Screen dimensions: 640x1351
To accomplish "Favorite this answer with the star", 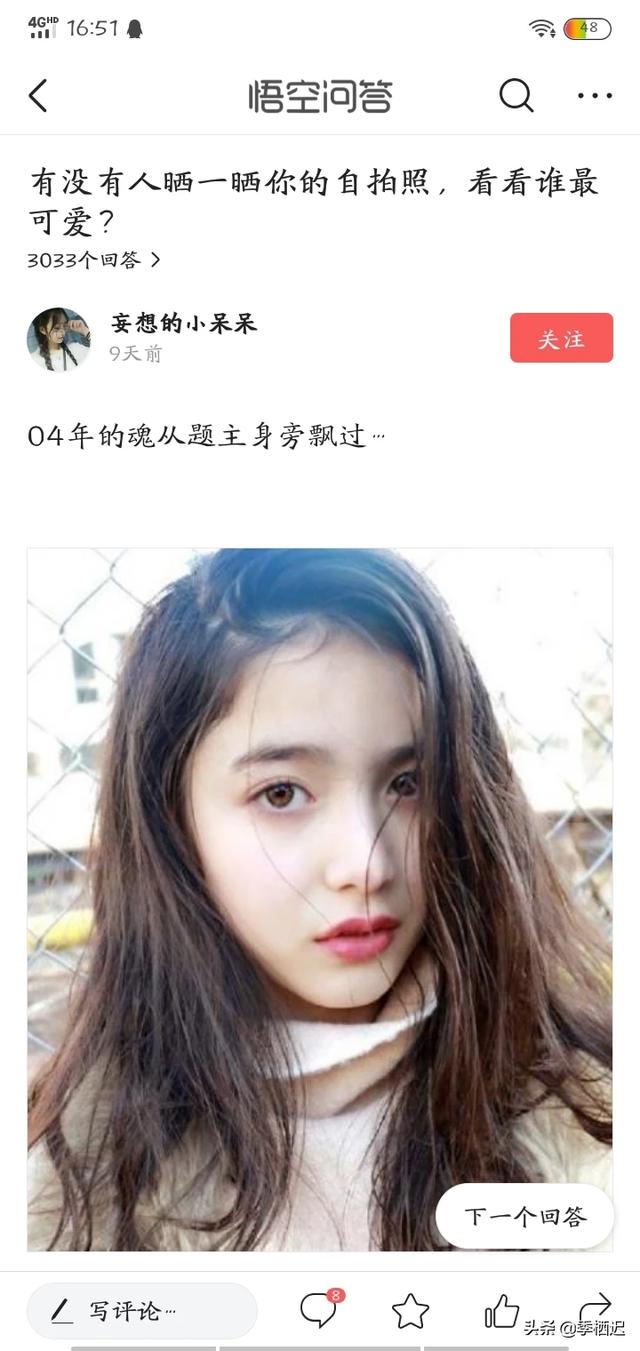I will (x=410, y=1310).
